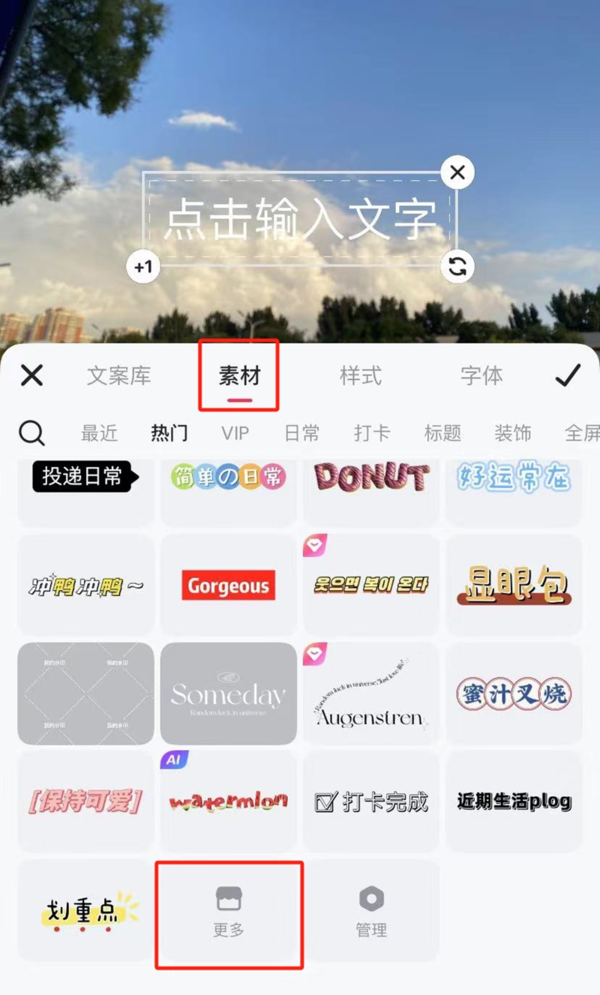Viewport: 600px width, 995px height.
Task: Duplicate the text box with +1
Action: click(144, 267)
